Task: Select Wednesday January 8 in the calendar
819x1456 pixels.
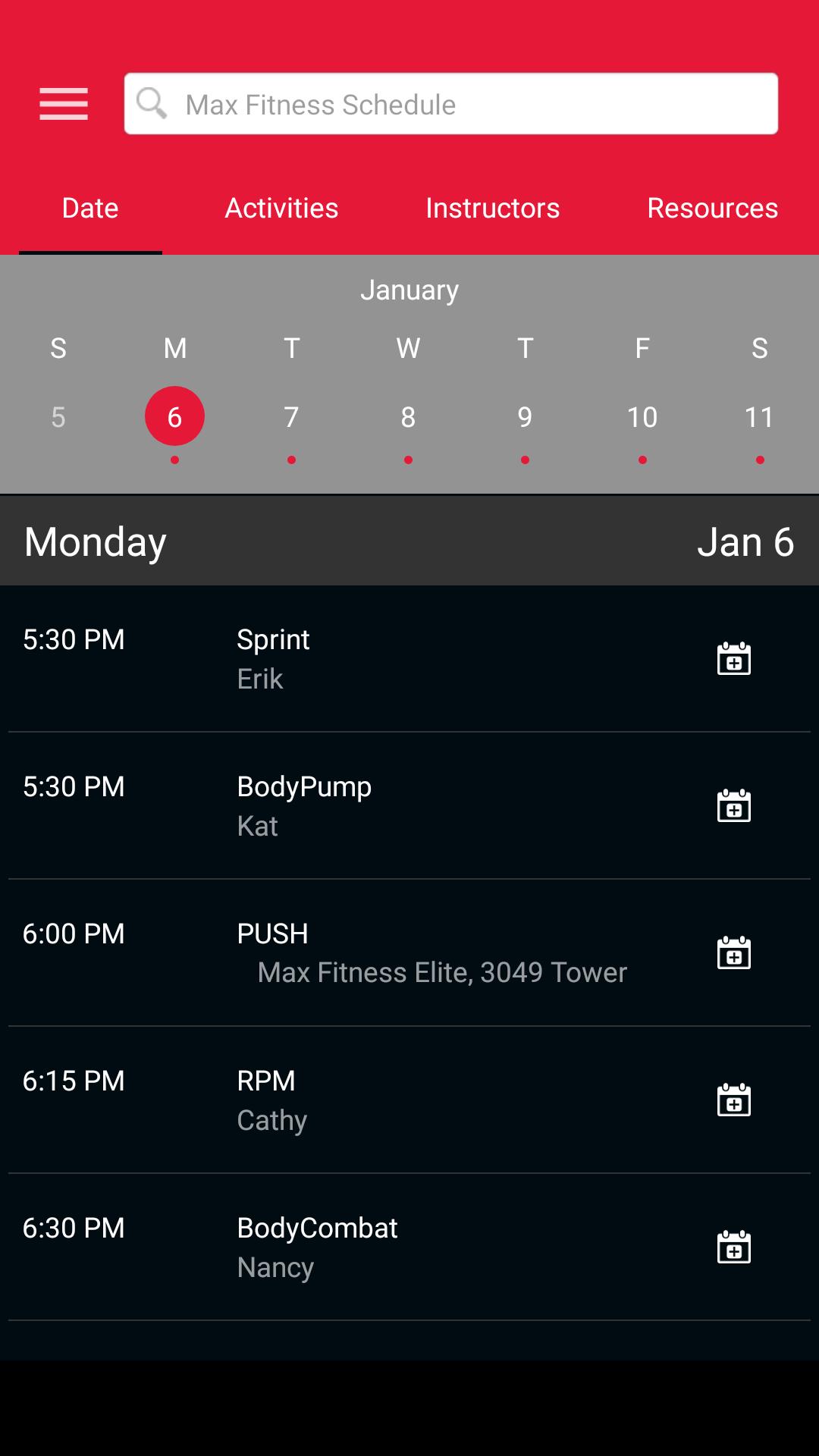Action: (408, 417)
